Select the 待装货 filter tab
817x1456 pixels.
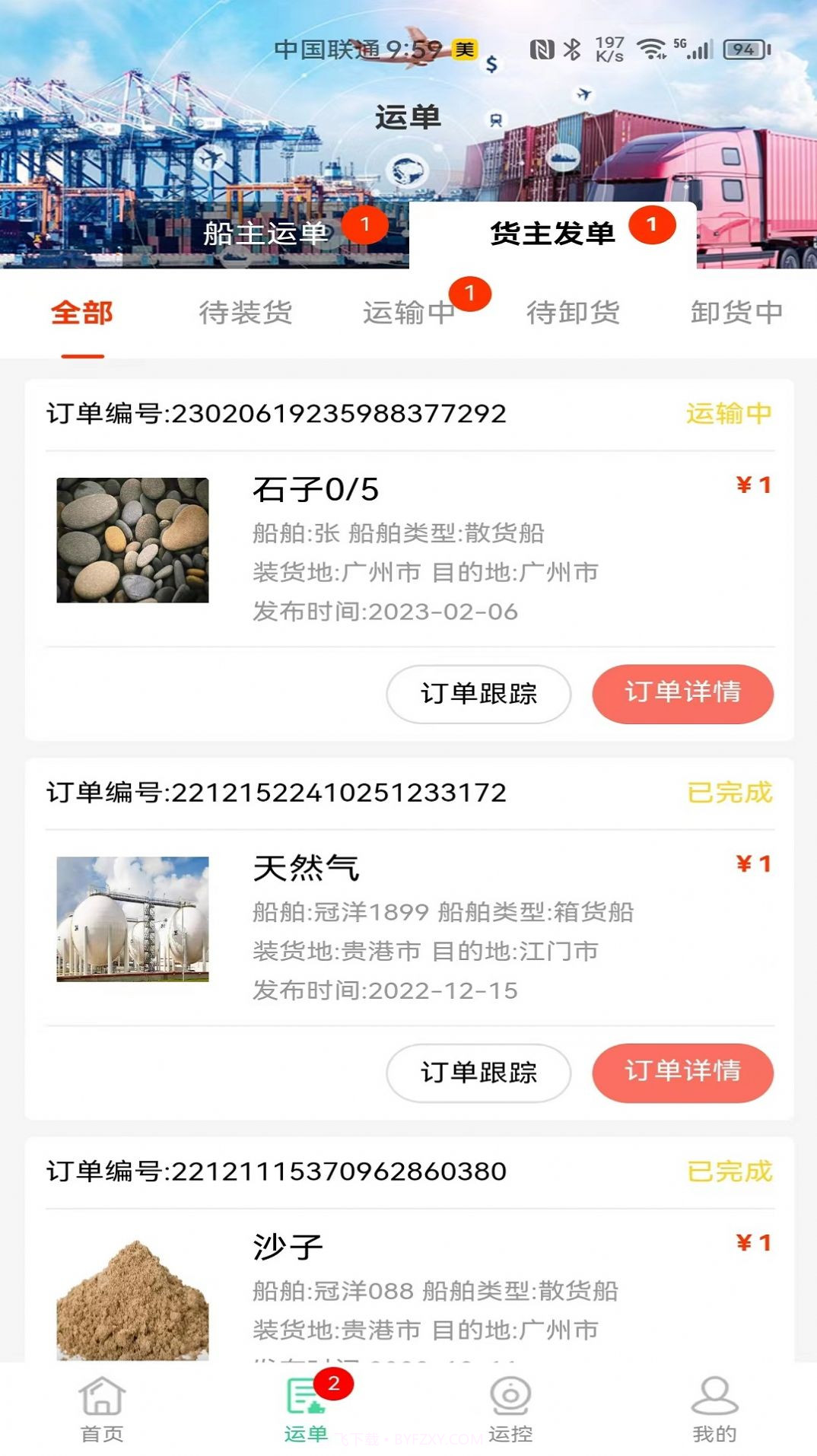coord(245,312)
